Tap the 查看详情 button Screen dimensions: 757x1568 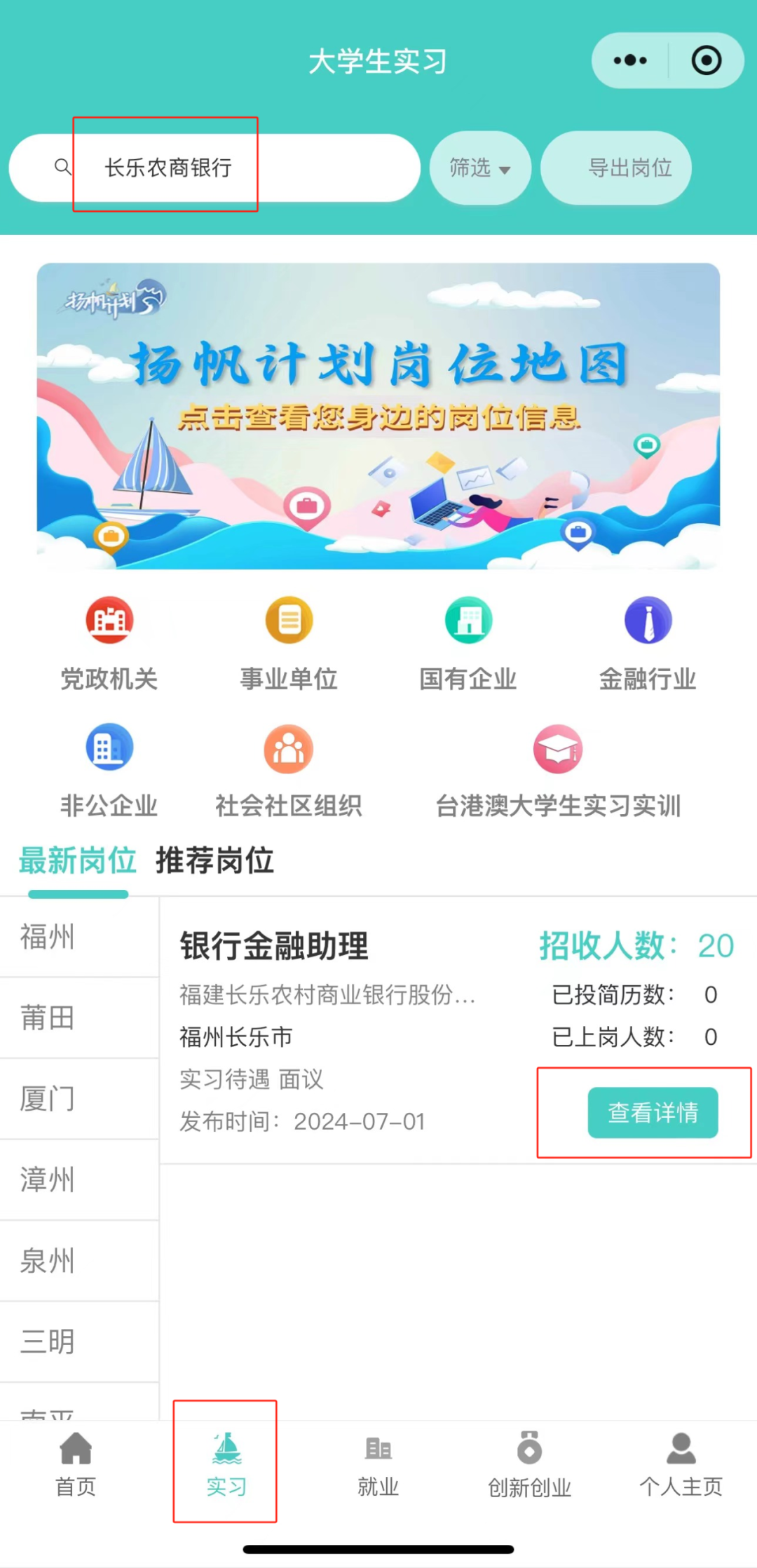click(653, 1113)
